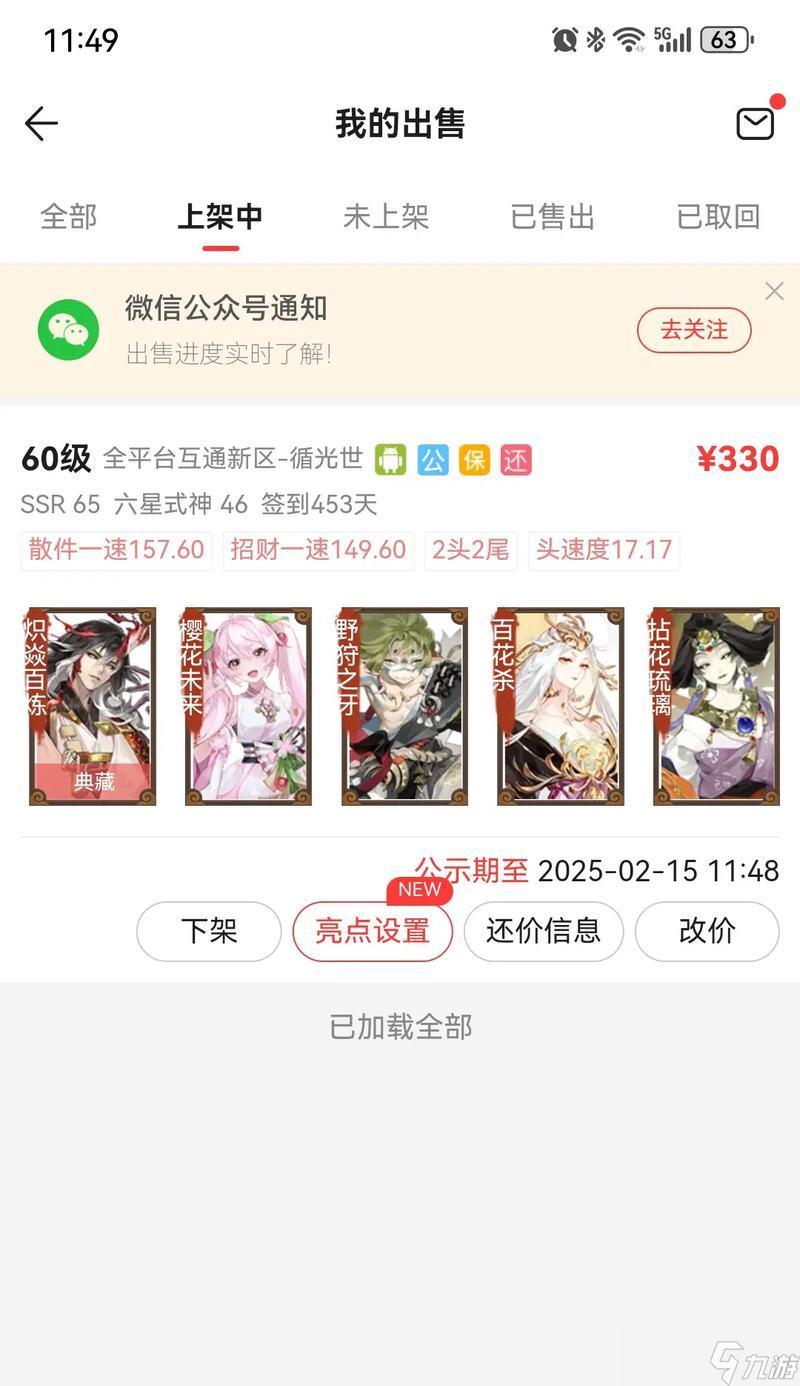Switch to the 已取回 tab
This screenshot has width=800, height=1386.
point(718,216)
